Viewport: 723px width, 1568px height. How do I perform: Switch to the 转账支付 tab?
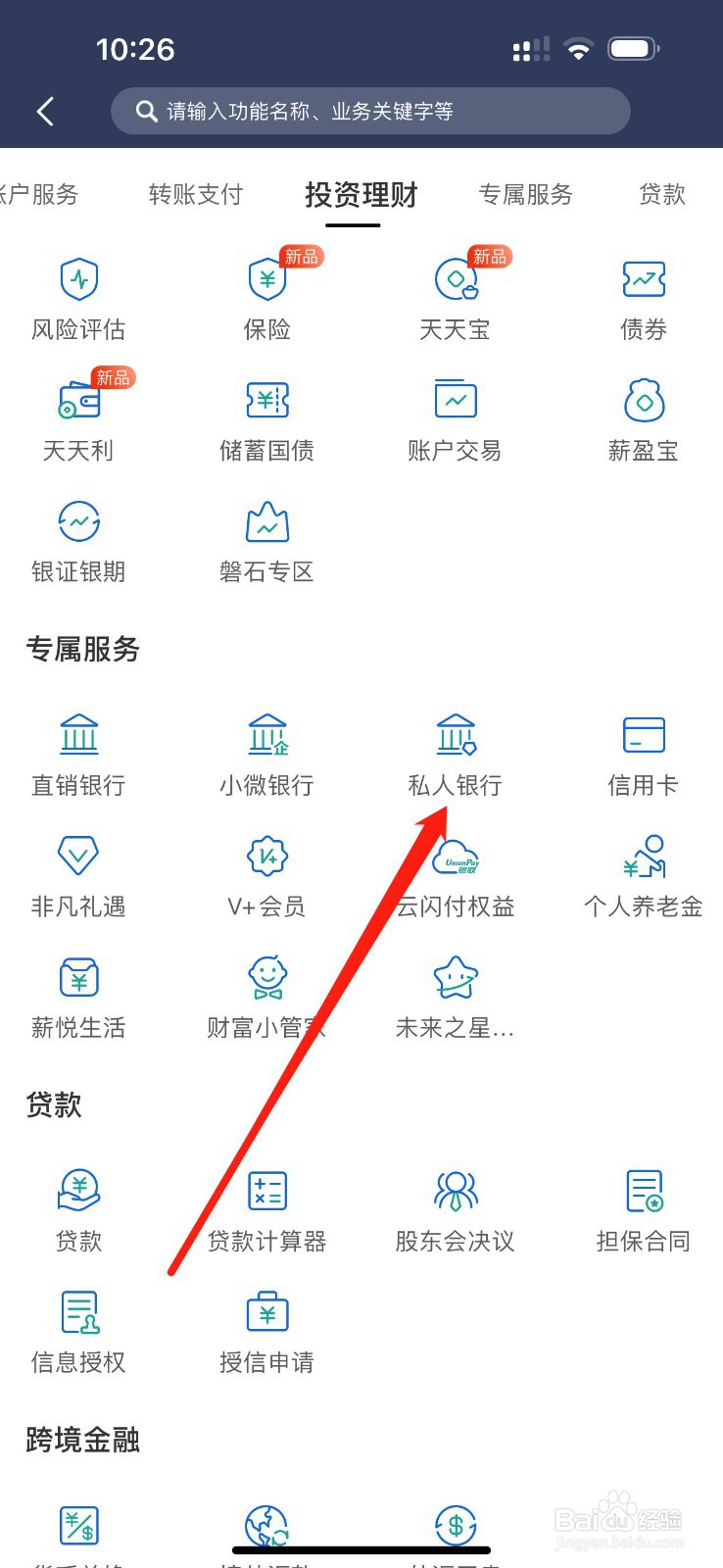(195, 194)
